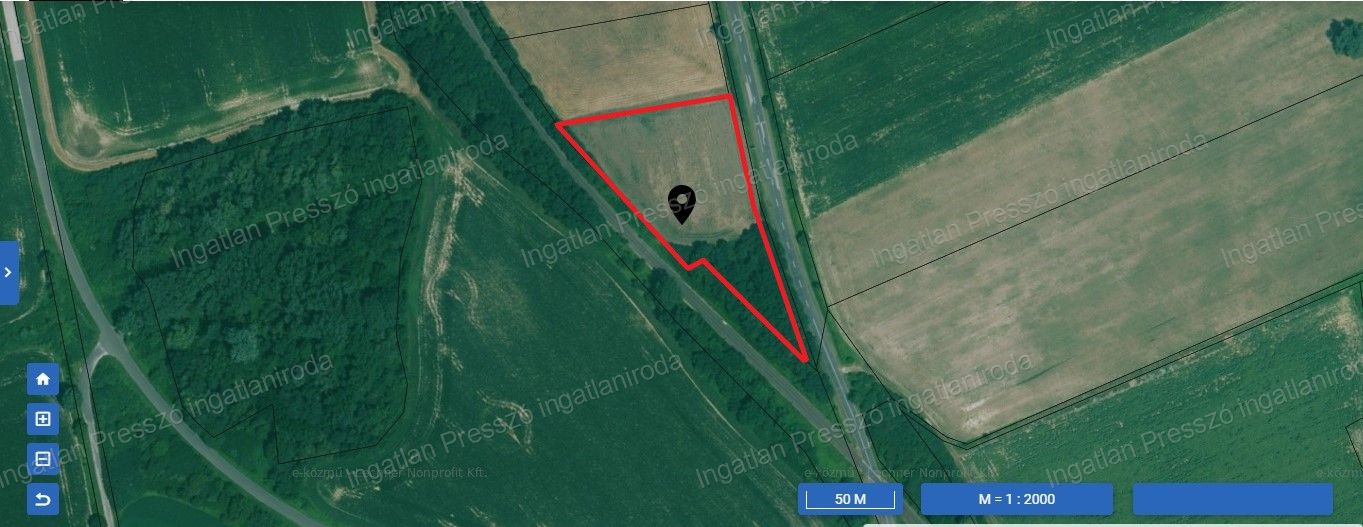Expand the side panel arrow
Screen dimensions: 1363x527
pos(8,272)
